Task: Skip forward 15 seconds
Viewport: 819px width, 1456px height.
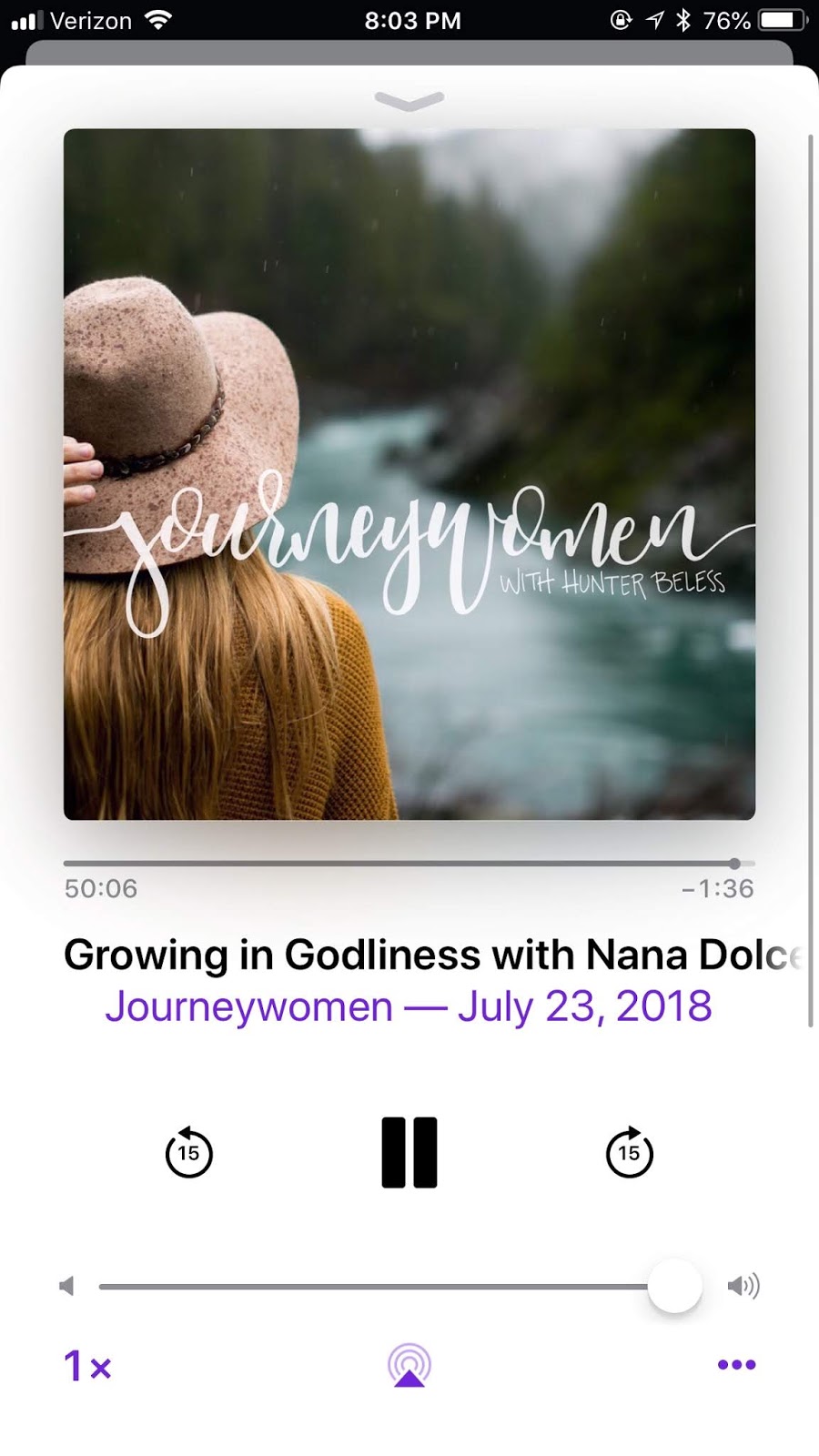Action: click(629, 1152)
